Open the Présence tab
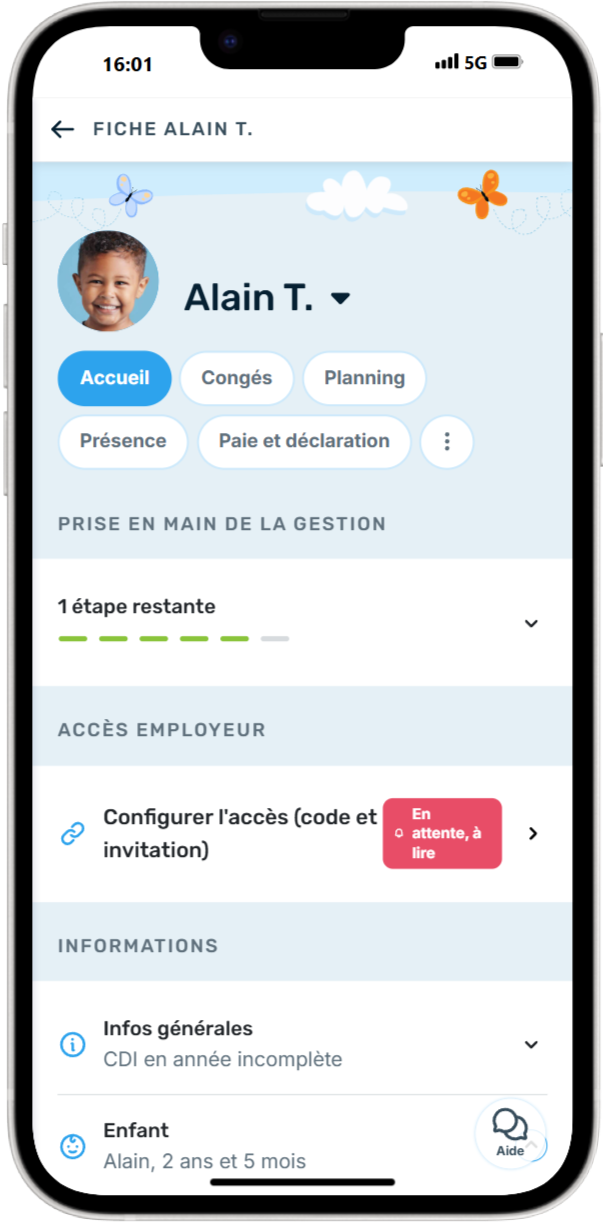 [x=123, y=441]
